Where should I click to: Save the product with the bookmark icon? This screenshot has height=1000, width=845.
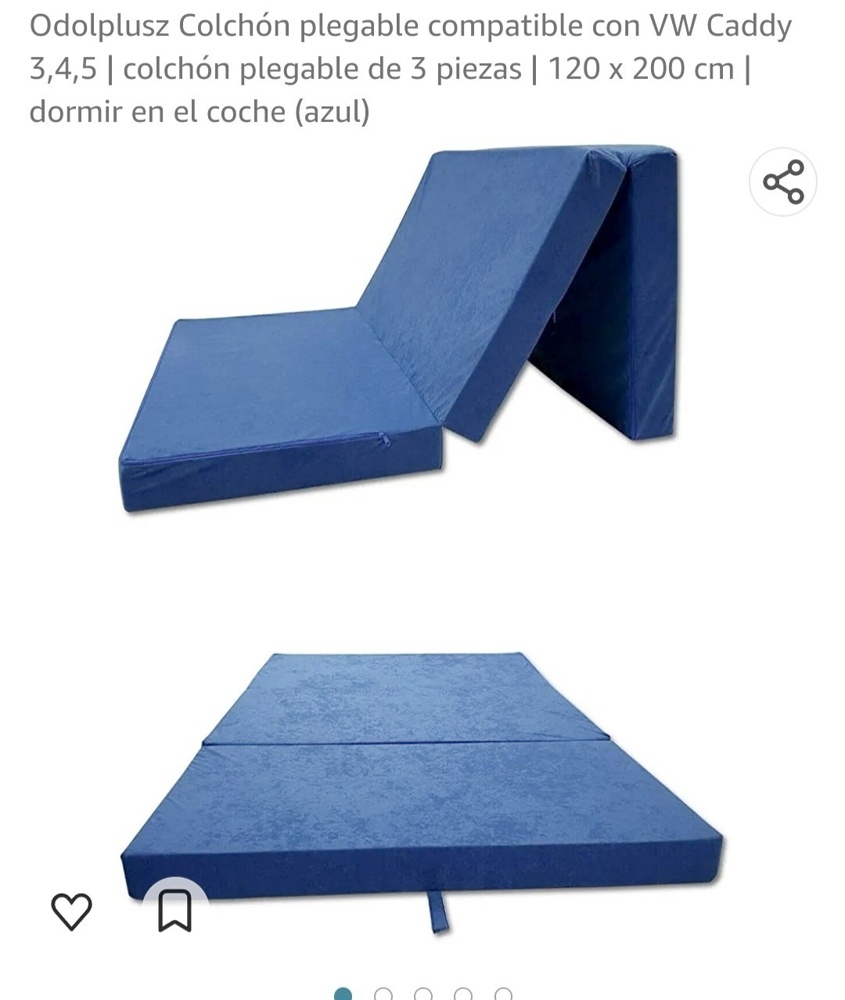point(175,911)
